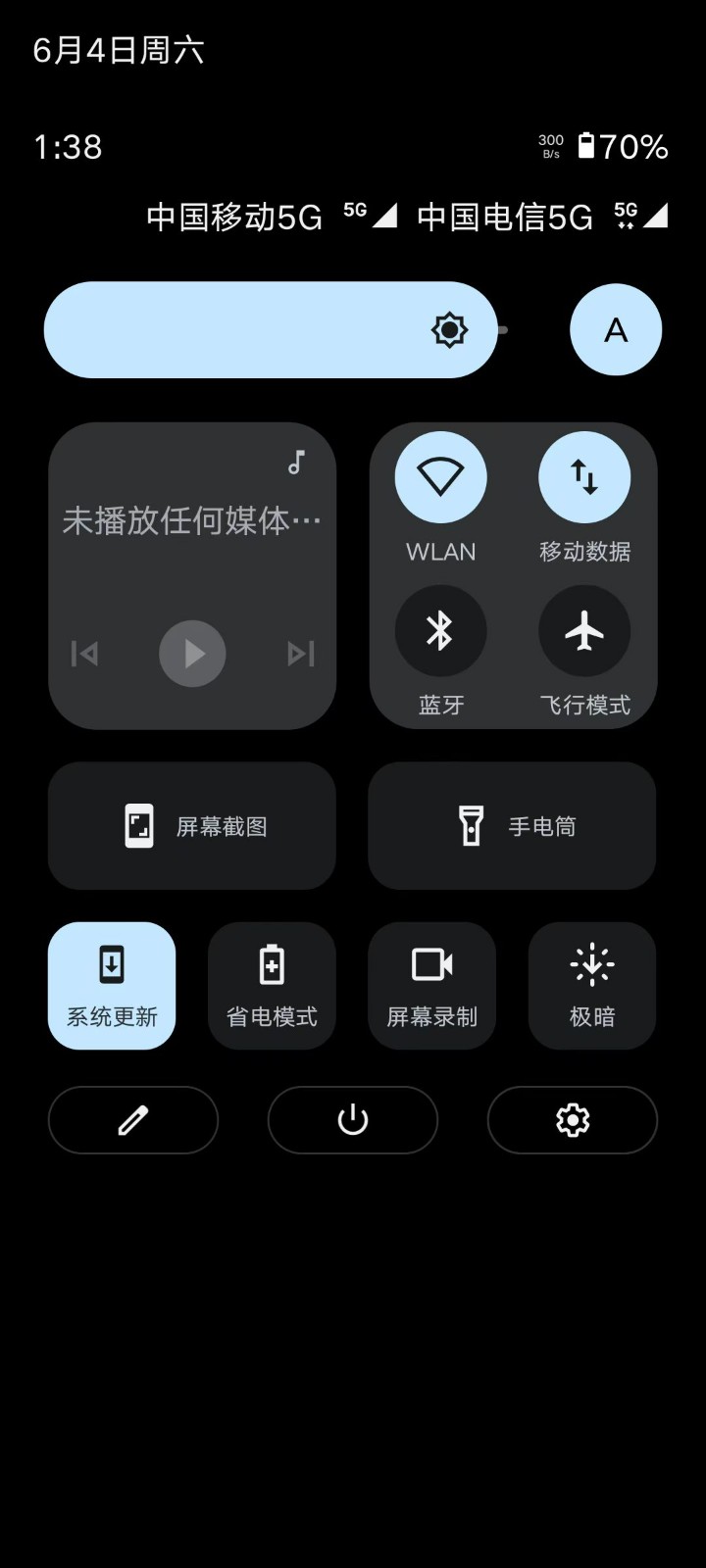The image size is (706, 1568).
Task: Tap the brightness slider bar
Action: [271, 330]
